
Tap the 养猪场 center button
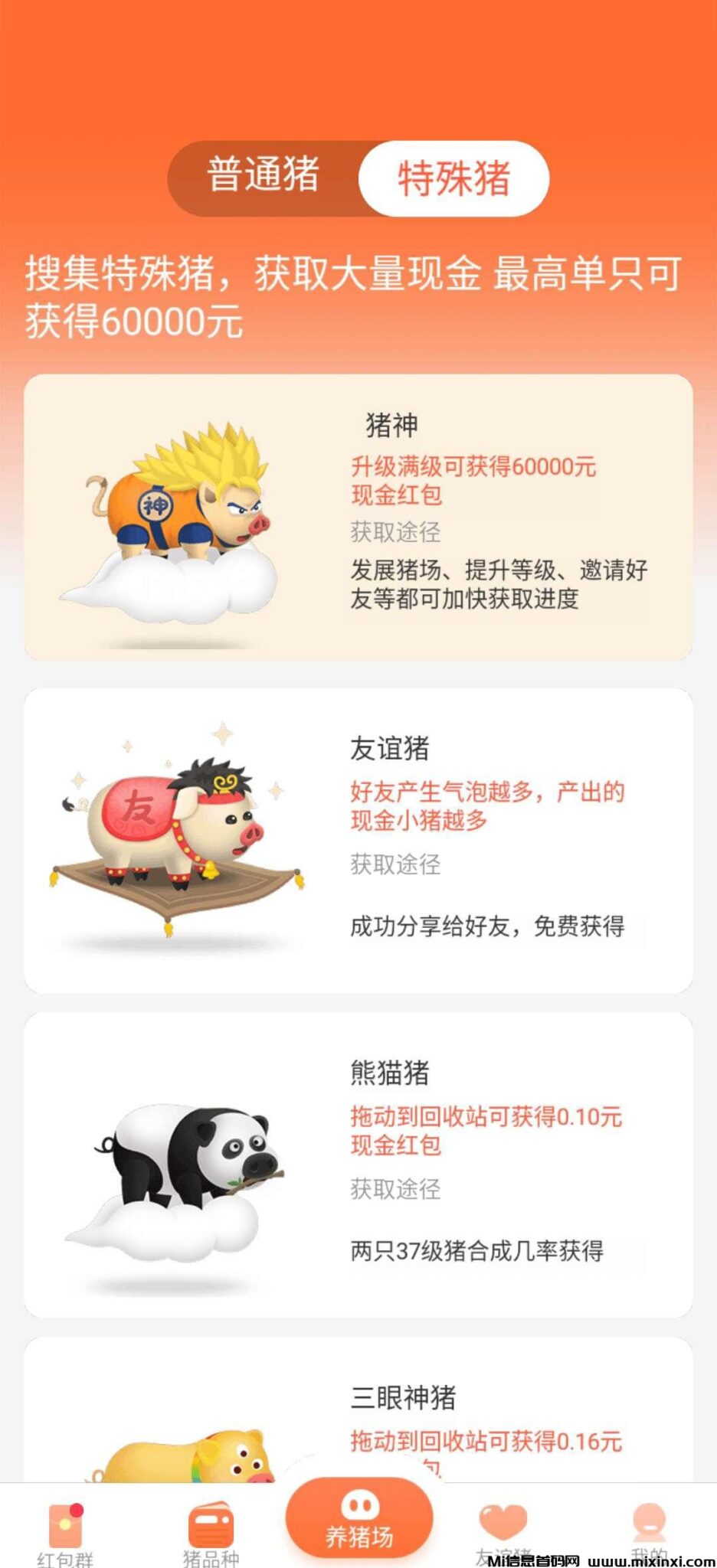click(x=358, y=1520)
